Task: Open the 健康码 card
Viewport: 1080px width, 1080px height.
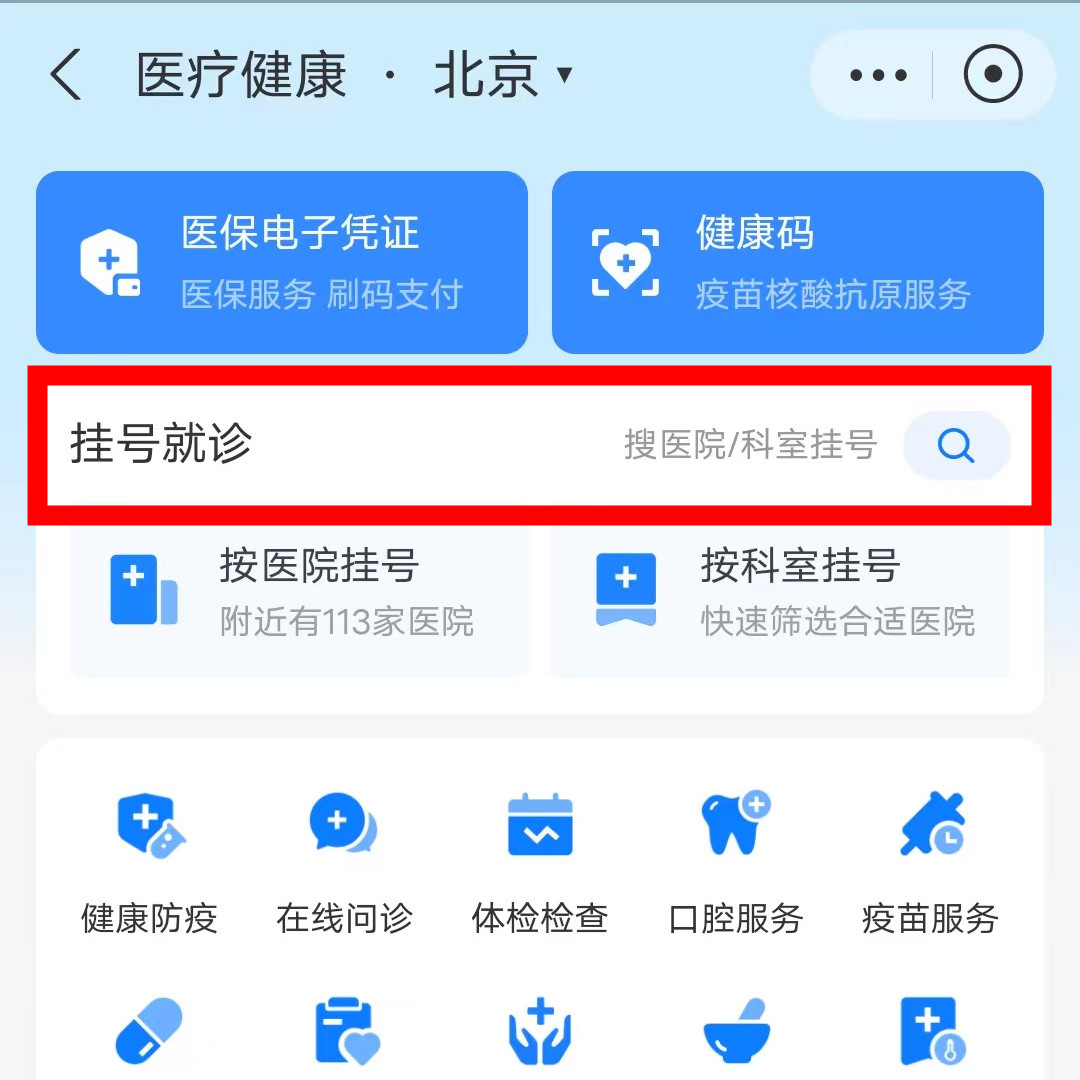Action: coord(797,262)
